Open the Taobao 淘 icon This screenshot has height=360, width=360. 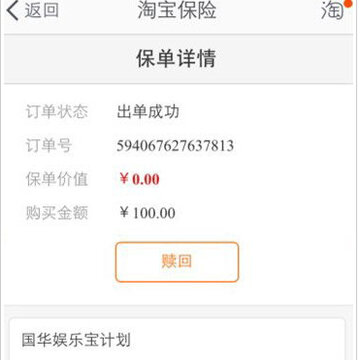click(x=333, y=10)
